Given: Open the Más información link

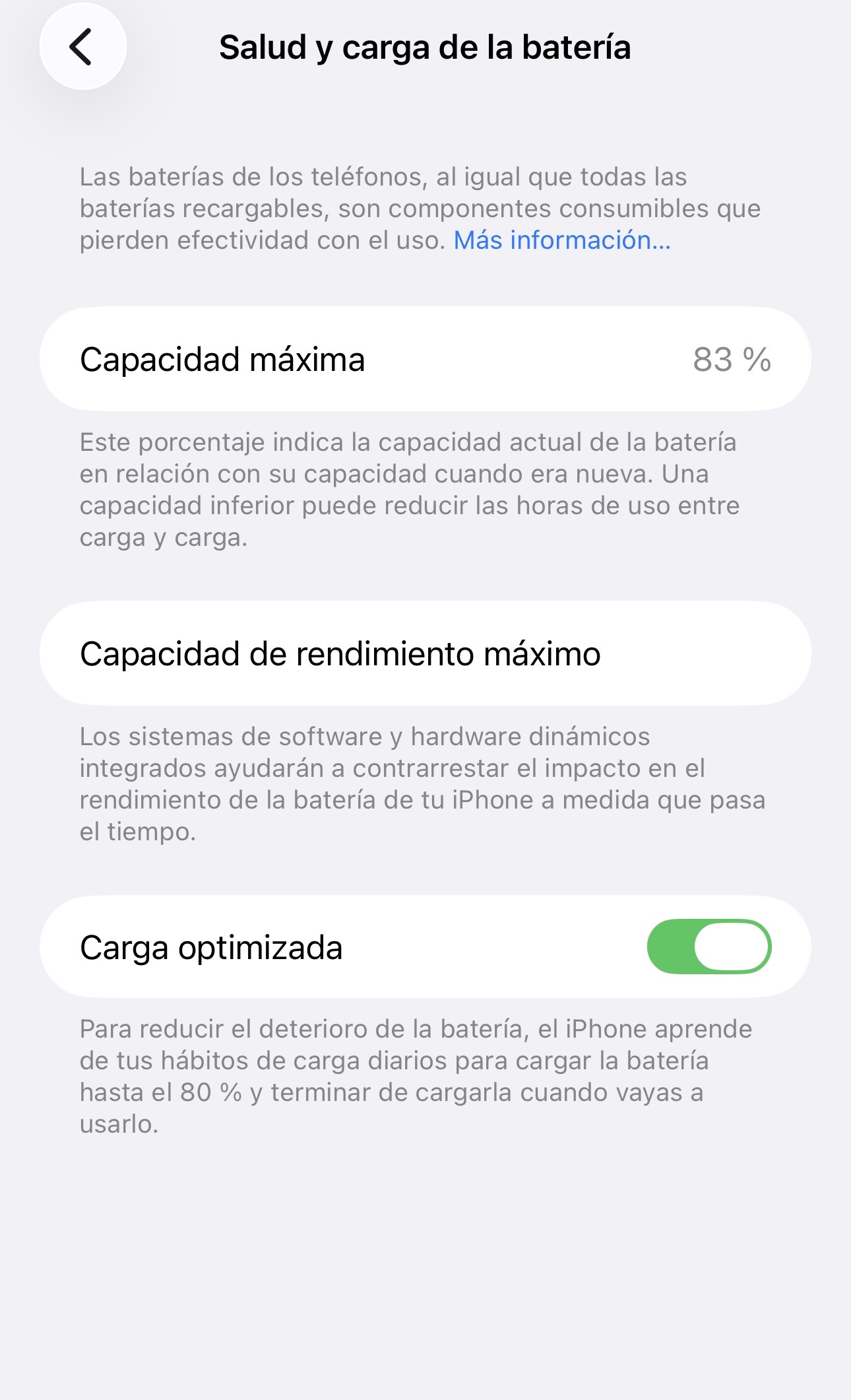Looking at the screenshot, I should click(x=561, y=240).
